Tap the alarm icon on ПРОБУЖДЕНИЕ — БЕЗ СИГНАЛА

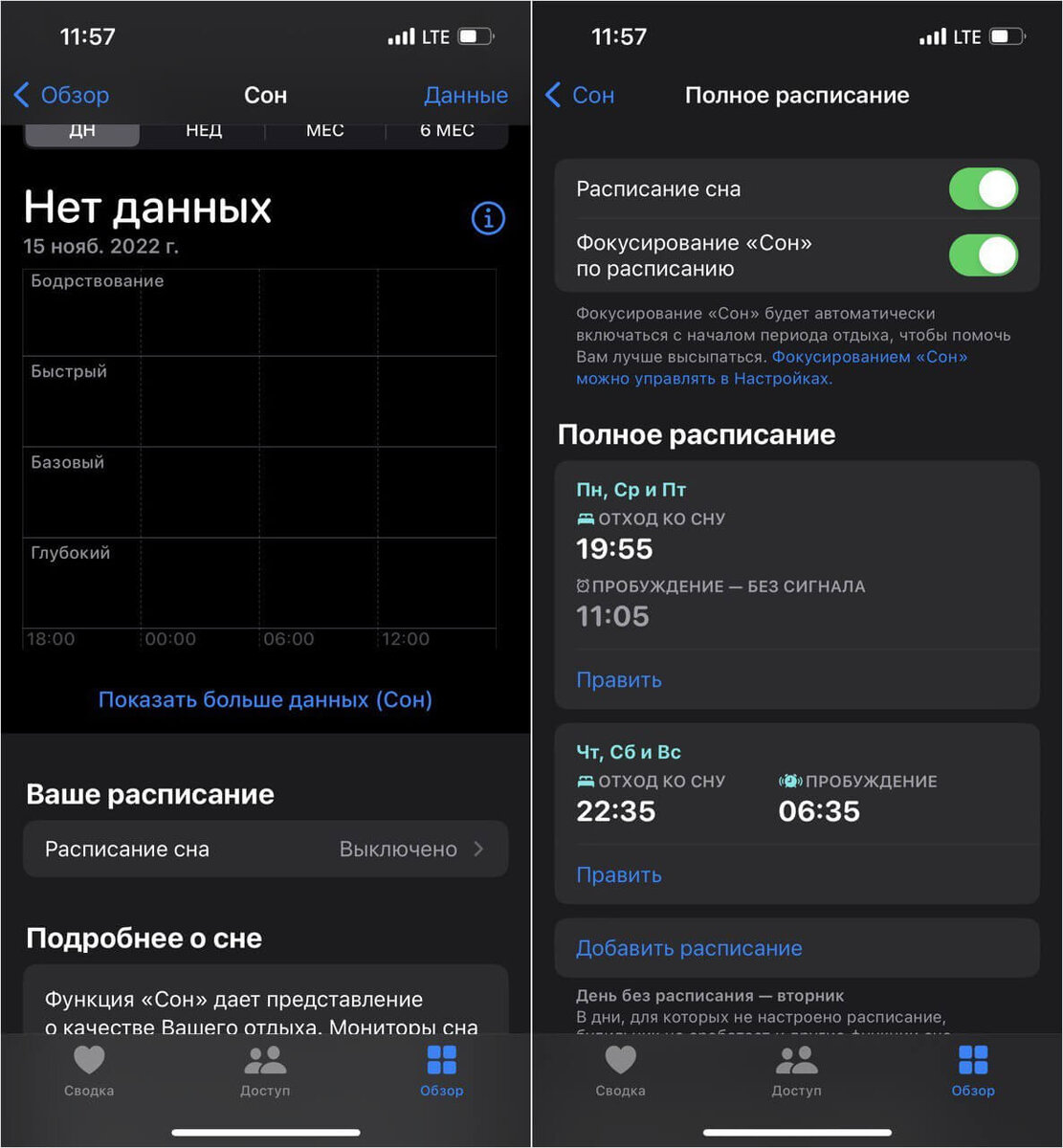(x=586, y=585)
